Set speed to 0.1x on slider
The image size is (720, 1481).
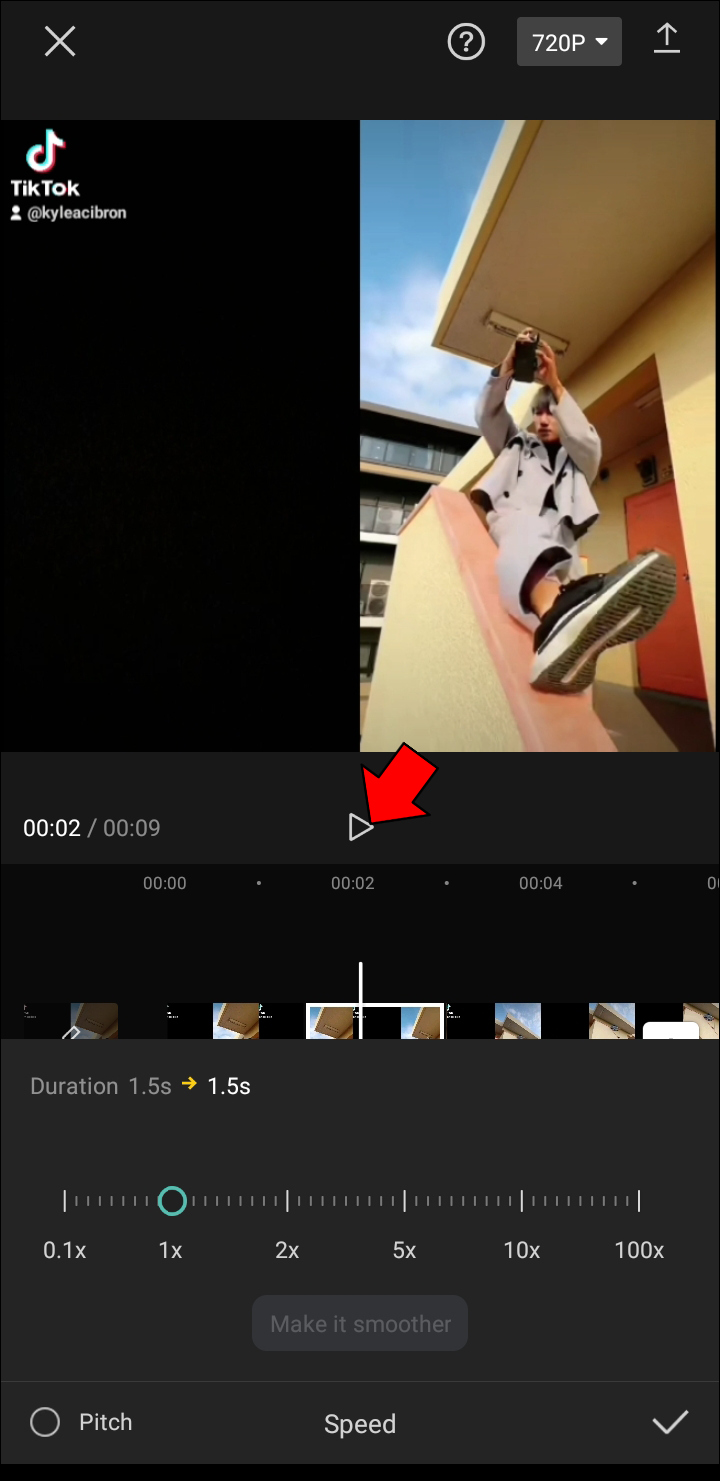point(65,1201)
